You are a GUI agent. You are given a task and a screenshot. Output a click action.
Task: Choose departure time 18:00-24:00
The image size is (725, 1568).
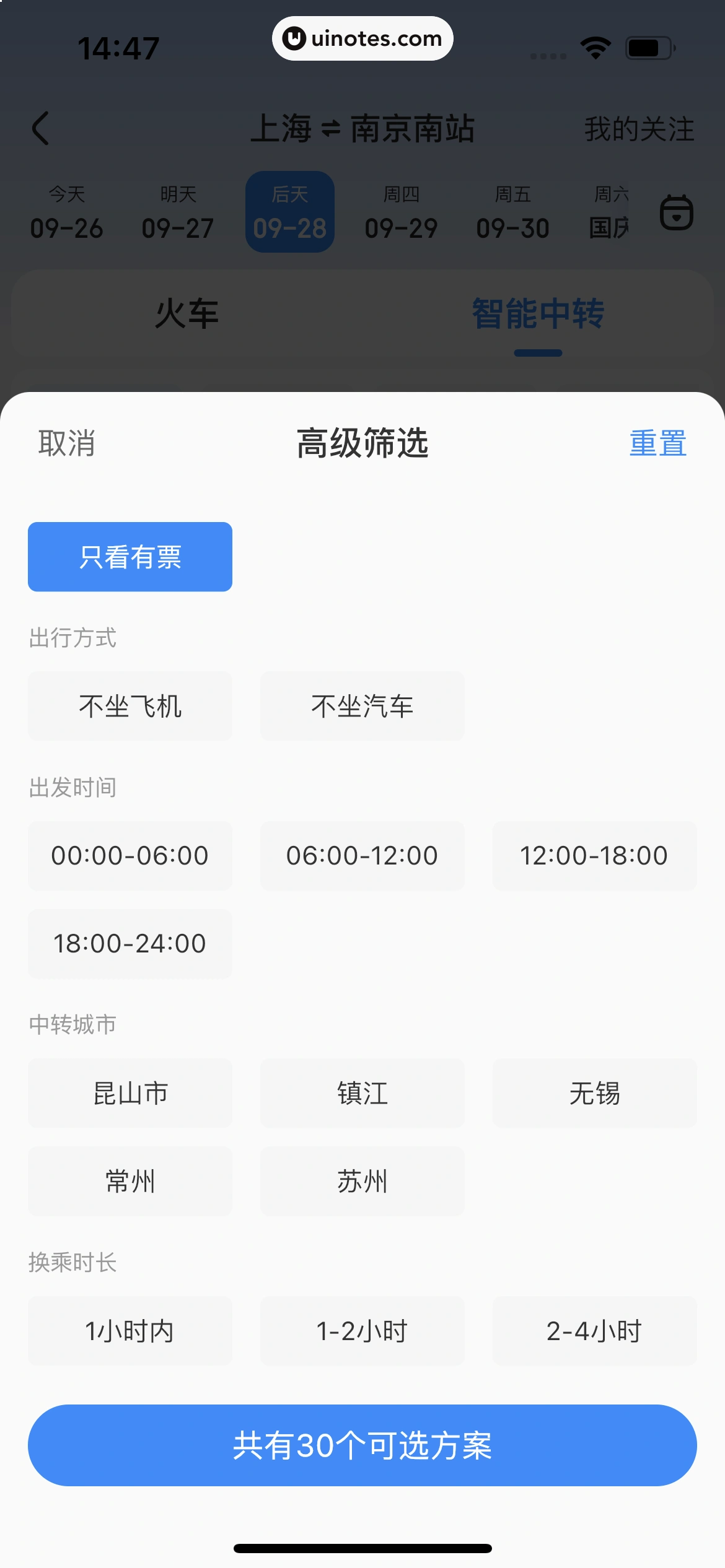pyautogui.click(x=130, y=944)
